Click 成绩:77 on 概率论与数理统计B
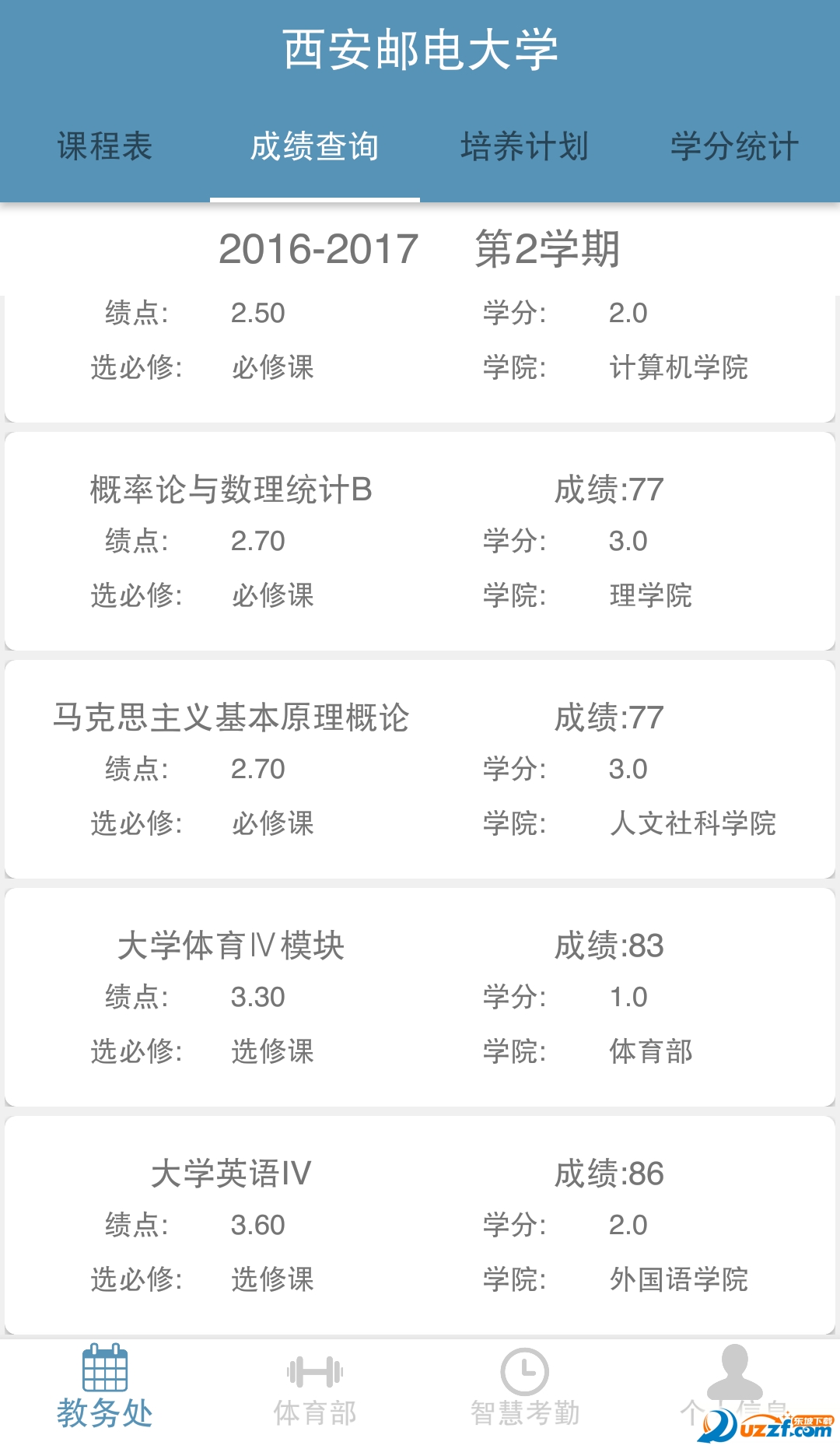840x1456 pixels. click(609, 490)
